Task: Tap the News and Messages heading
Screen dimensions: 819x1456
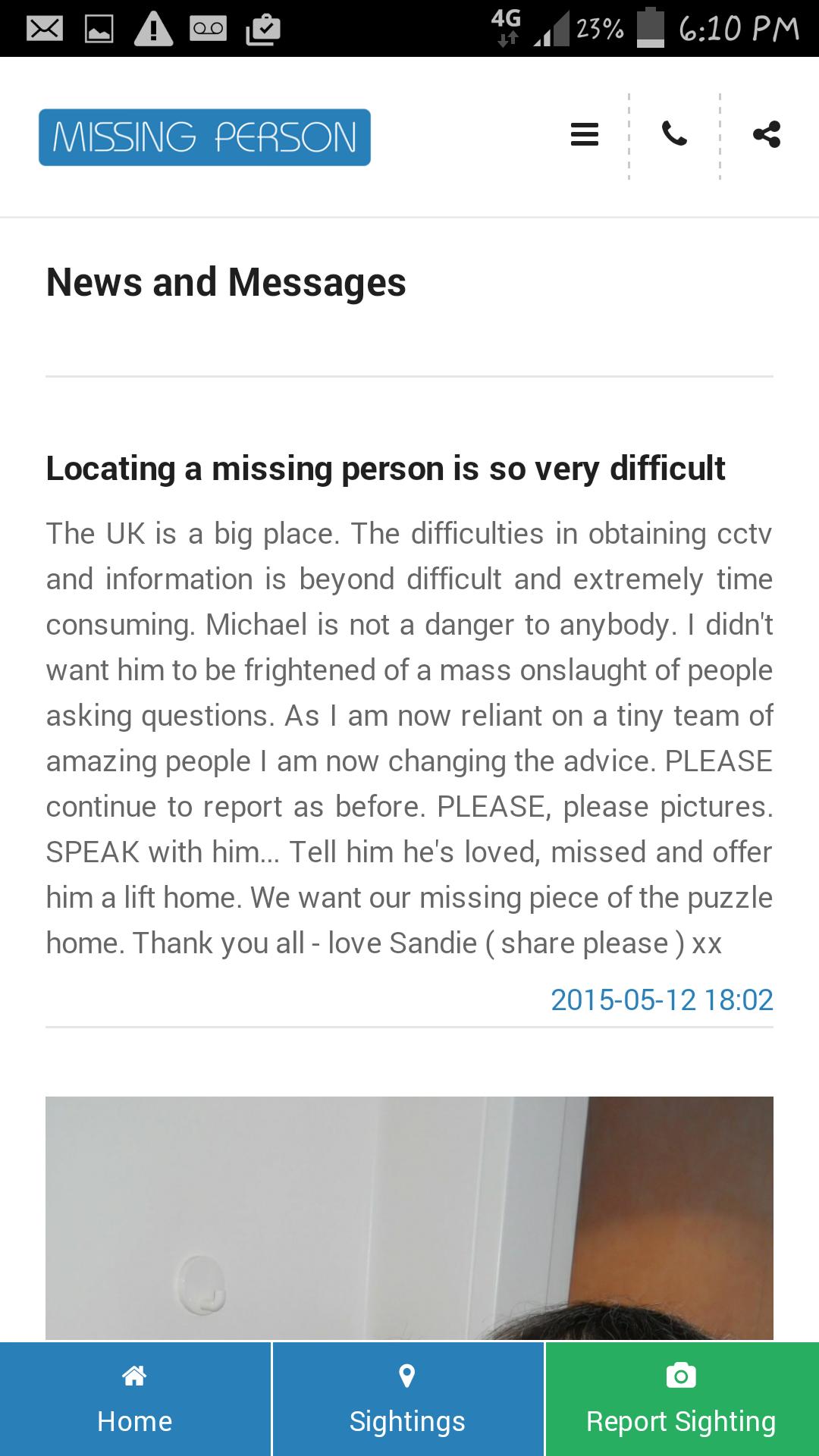Action: click(226, 282)
